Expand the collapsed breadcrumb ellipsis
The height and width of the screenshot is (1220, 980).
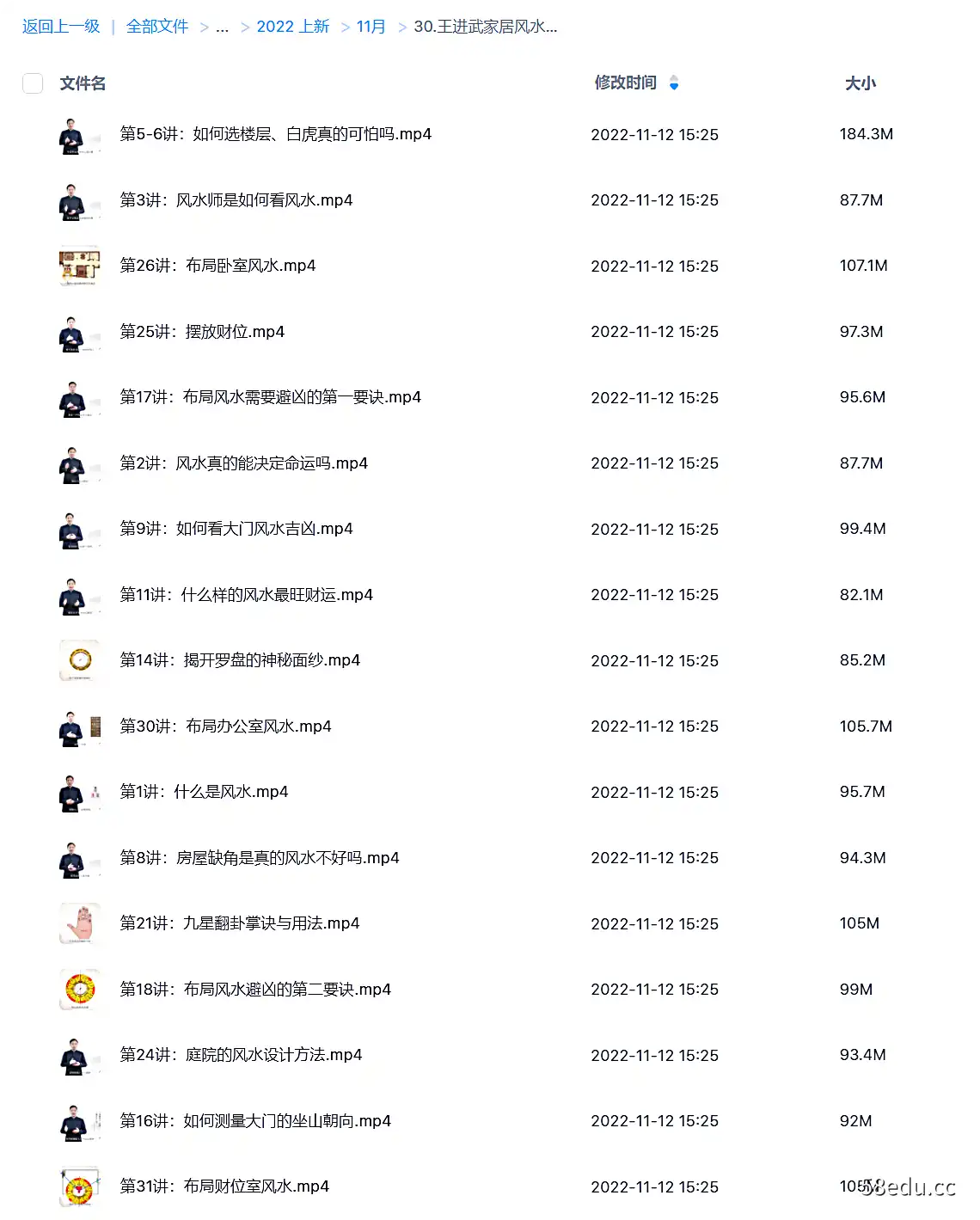222,27
